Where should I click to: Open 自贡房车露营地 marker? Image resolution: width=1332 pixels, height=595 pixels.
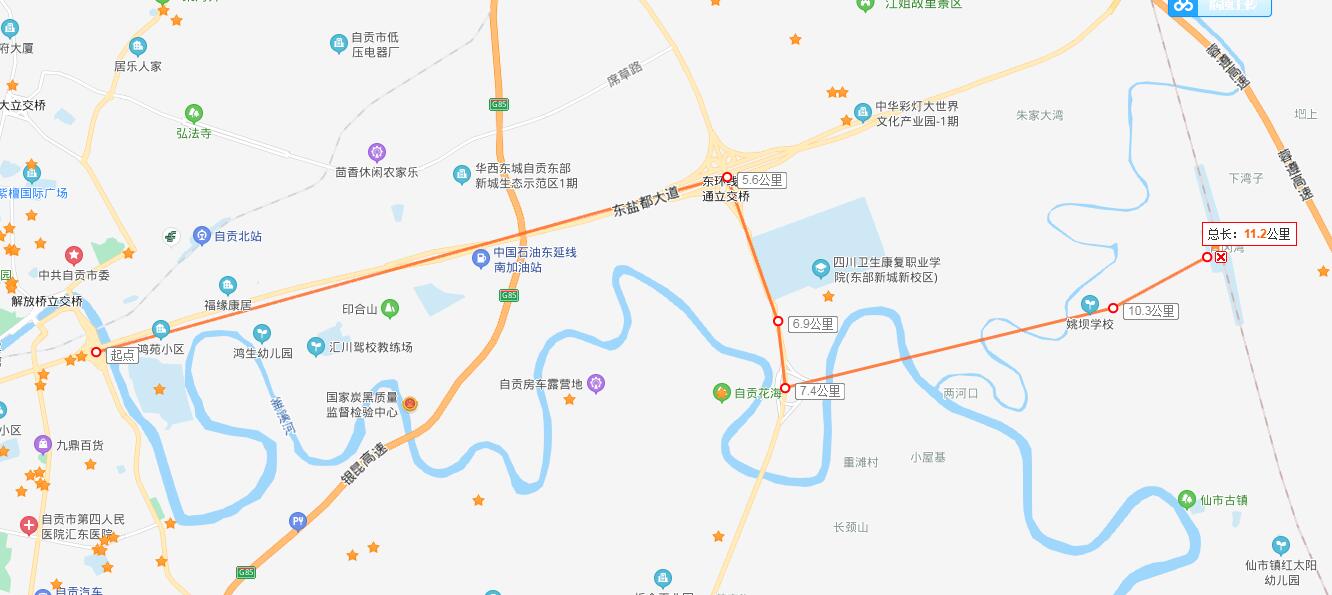tap(596, 383)
